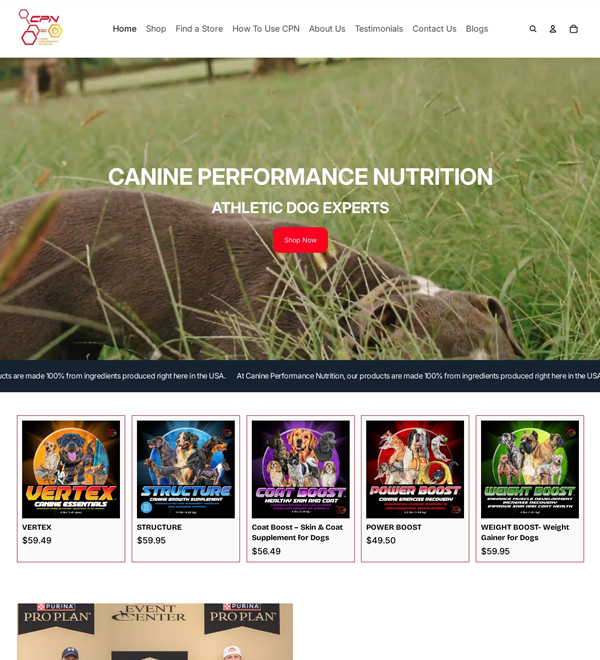Open the account login icon

coord(552,29)
